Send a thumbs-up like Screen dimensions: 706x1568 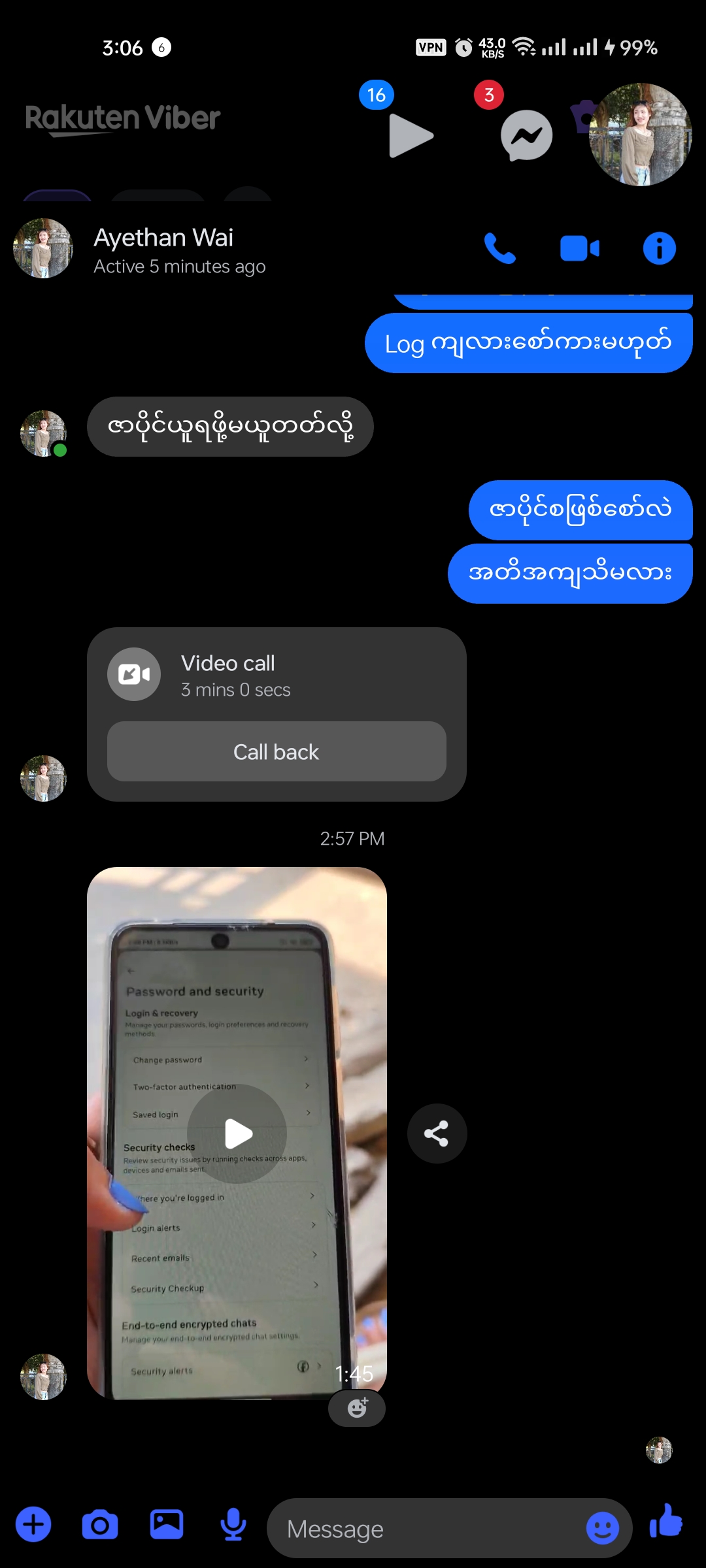coord(666,1521)
